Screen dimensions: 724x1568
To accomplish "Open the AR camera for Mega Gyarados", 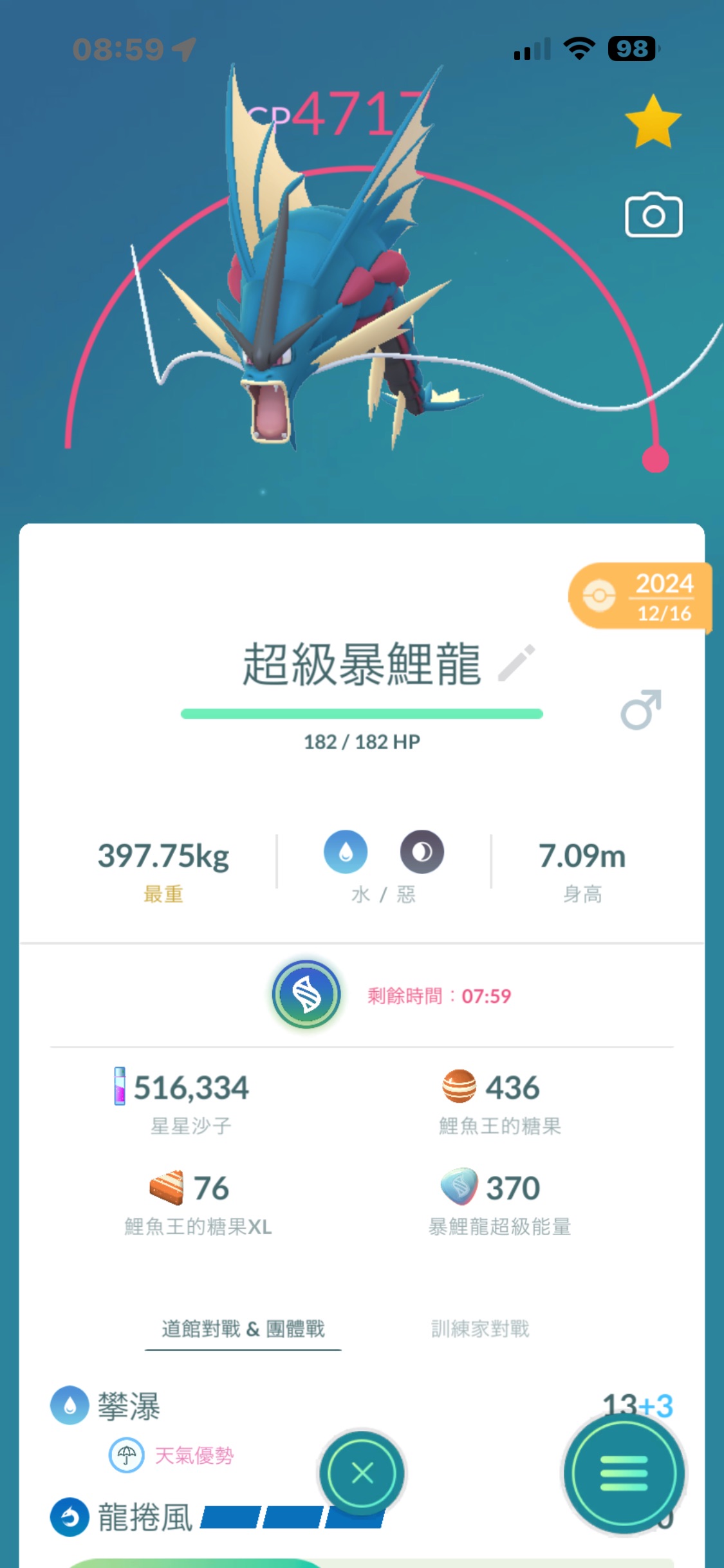I will click(x=653, y=215).
